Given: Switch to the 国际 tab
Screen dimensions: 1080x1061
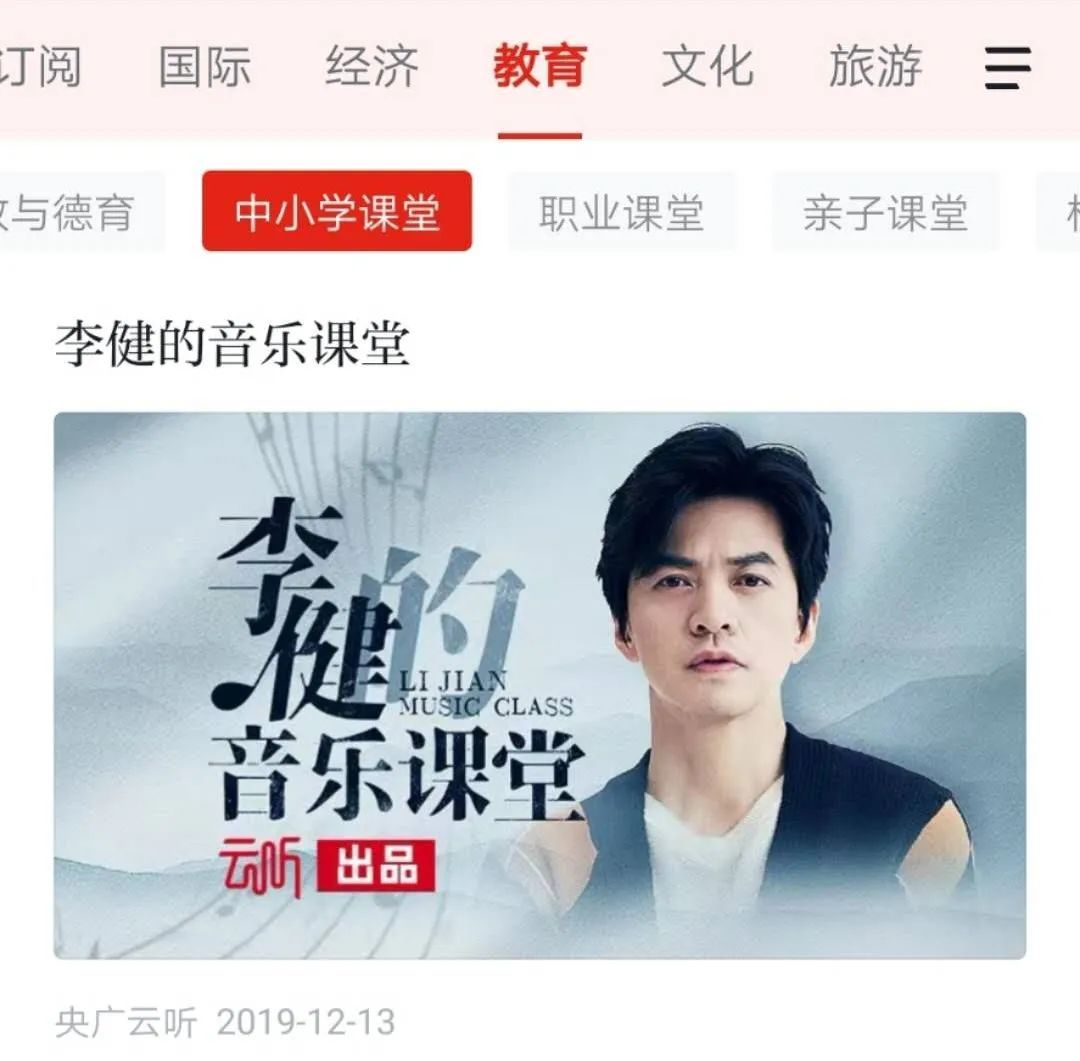Looking at the screenshot, I should click(205, 67).
